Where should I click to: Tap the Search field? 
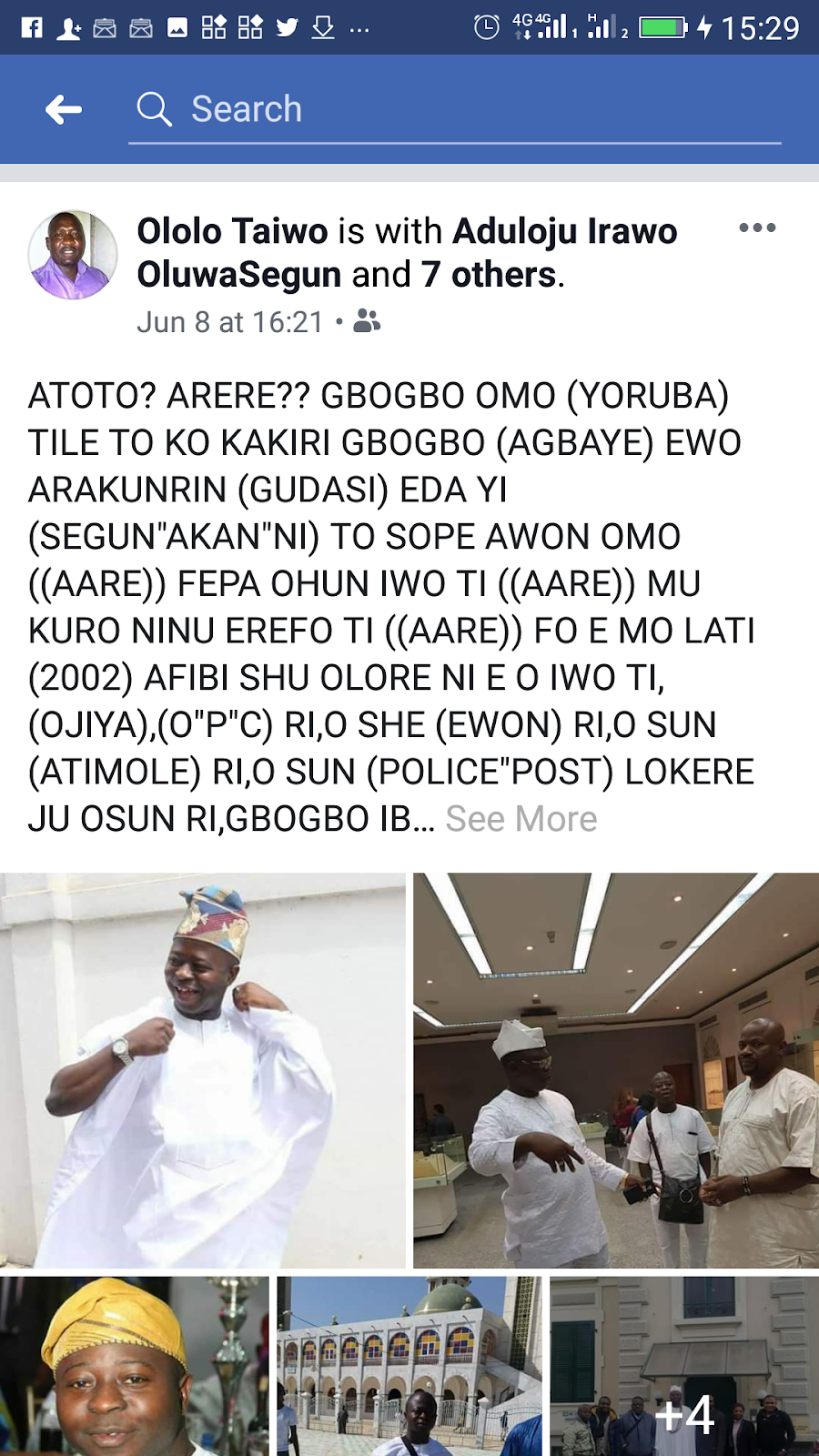click(455, 109)
